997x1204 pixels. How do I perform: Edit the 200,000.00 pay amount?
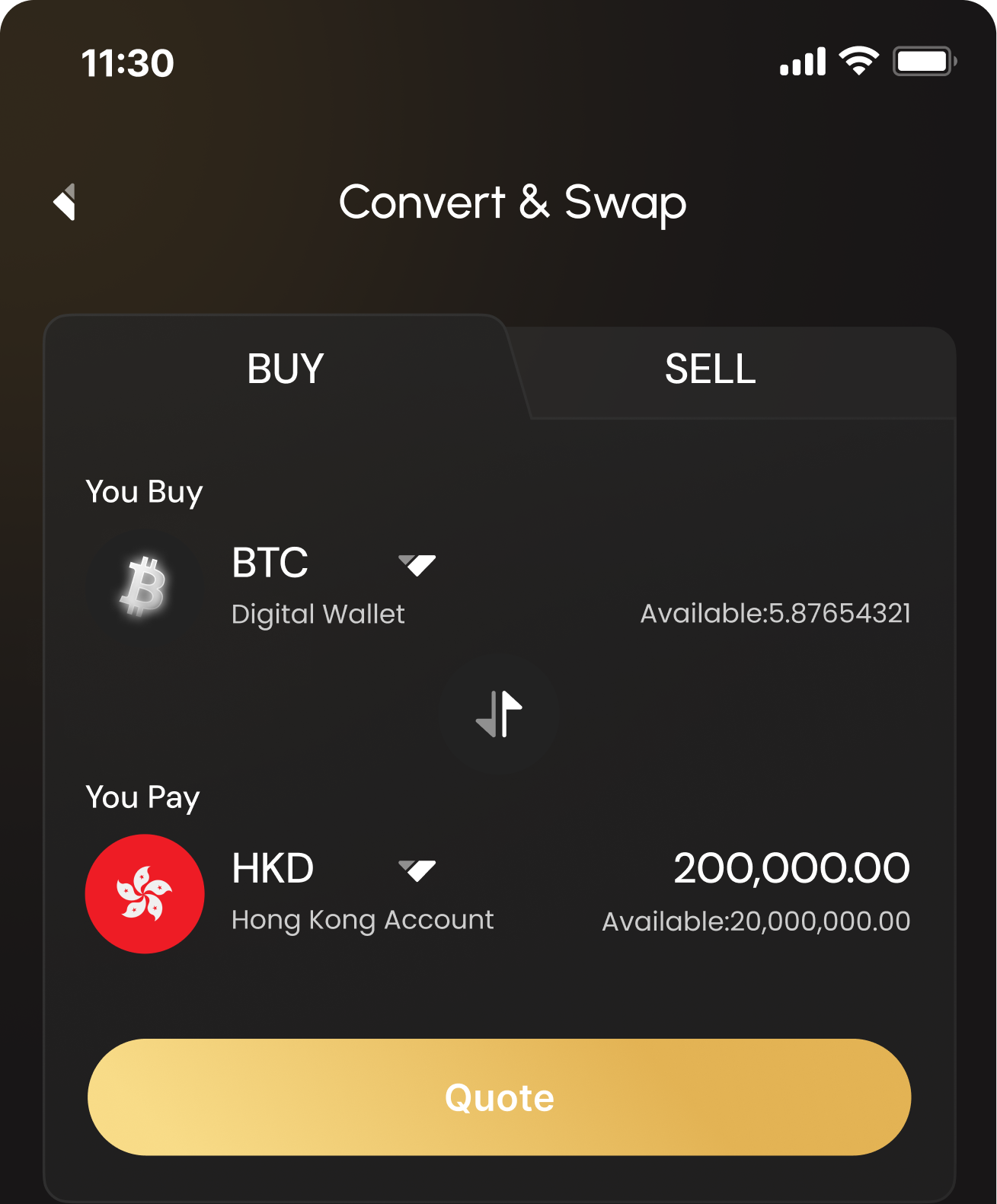click(x=791, y=868)
